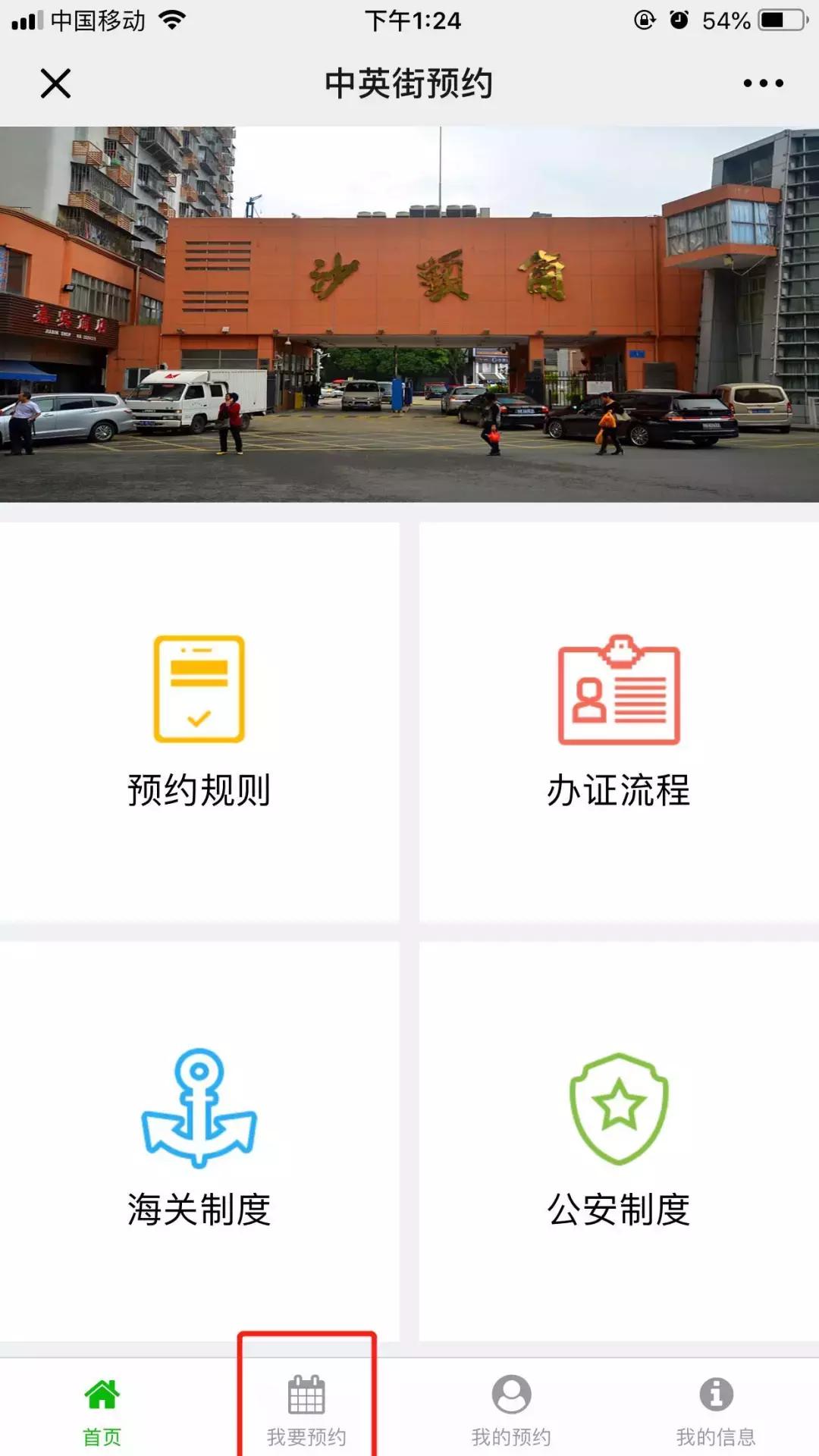Tap the 中英街预约 title bar
Viewport: 819px width, 1456px height.
pyautogui.click(x=409, y=85)
